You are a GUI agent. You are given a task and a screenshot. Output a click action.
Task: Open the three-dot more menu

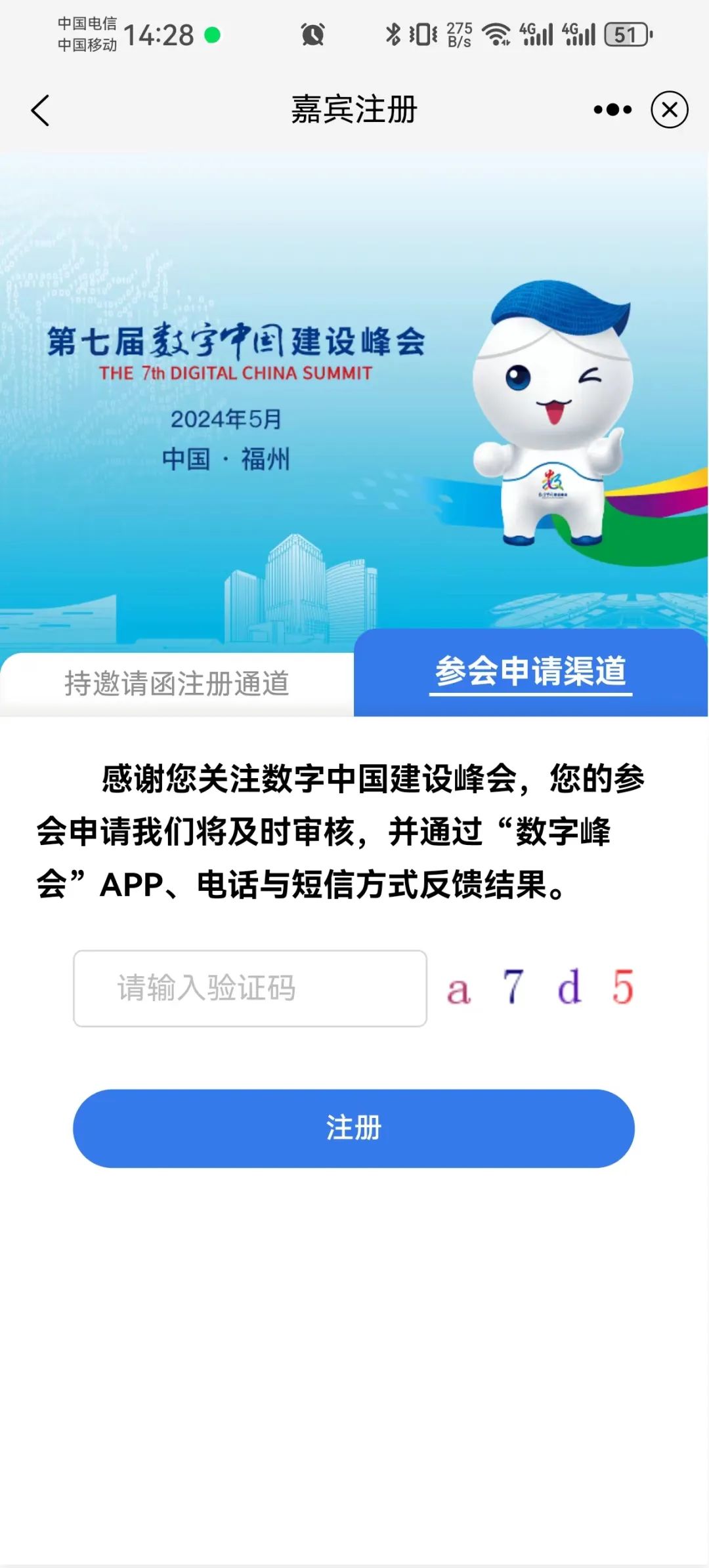(612, 110)
